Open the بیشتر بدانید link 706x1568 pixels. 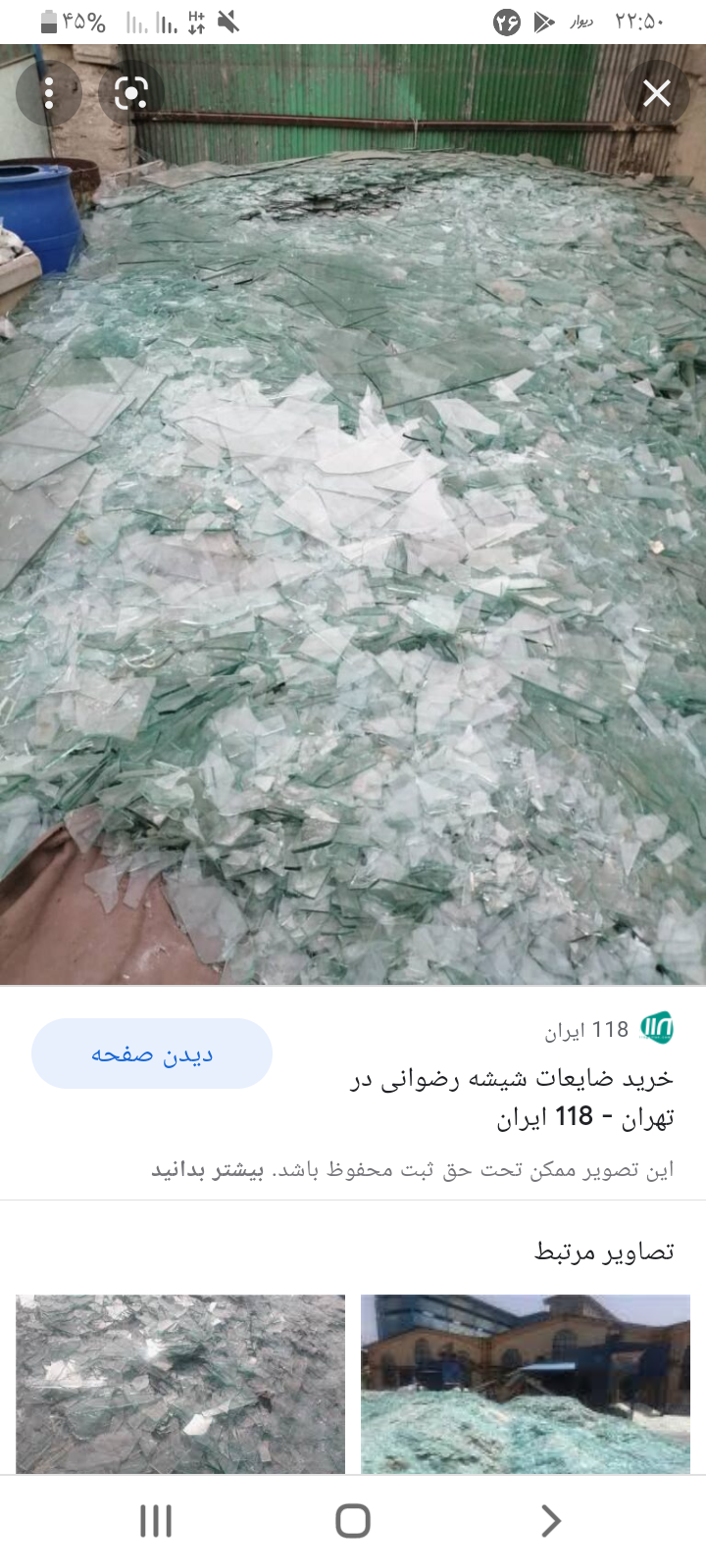tap(207, 1170)
